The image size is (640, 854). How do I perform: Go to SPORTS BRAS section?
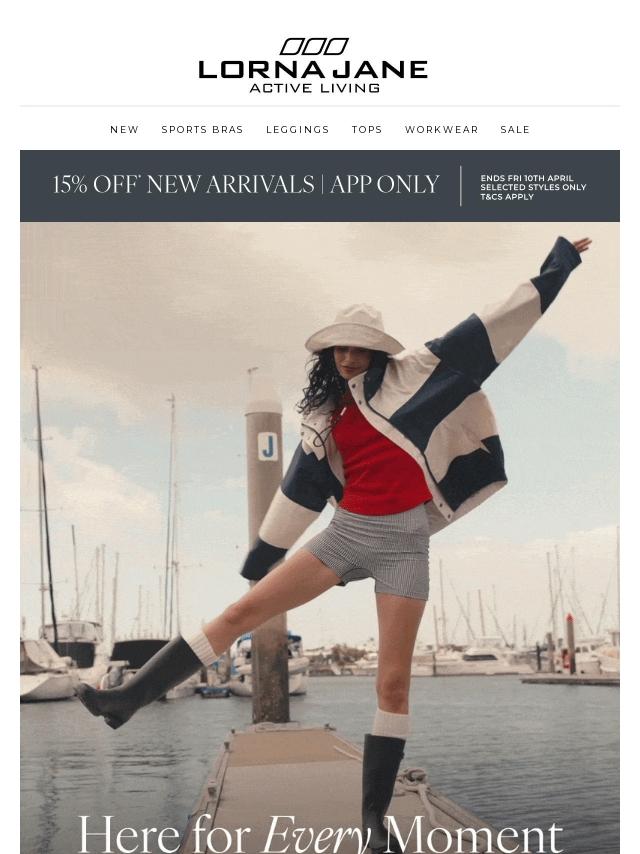[202, 130]
